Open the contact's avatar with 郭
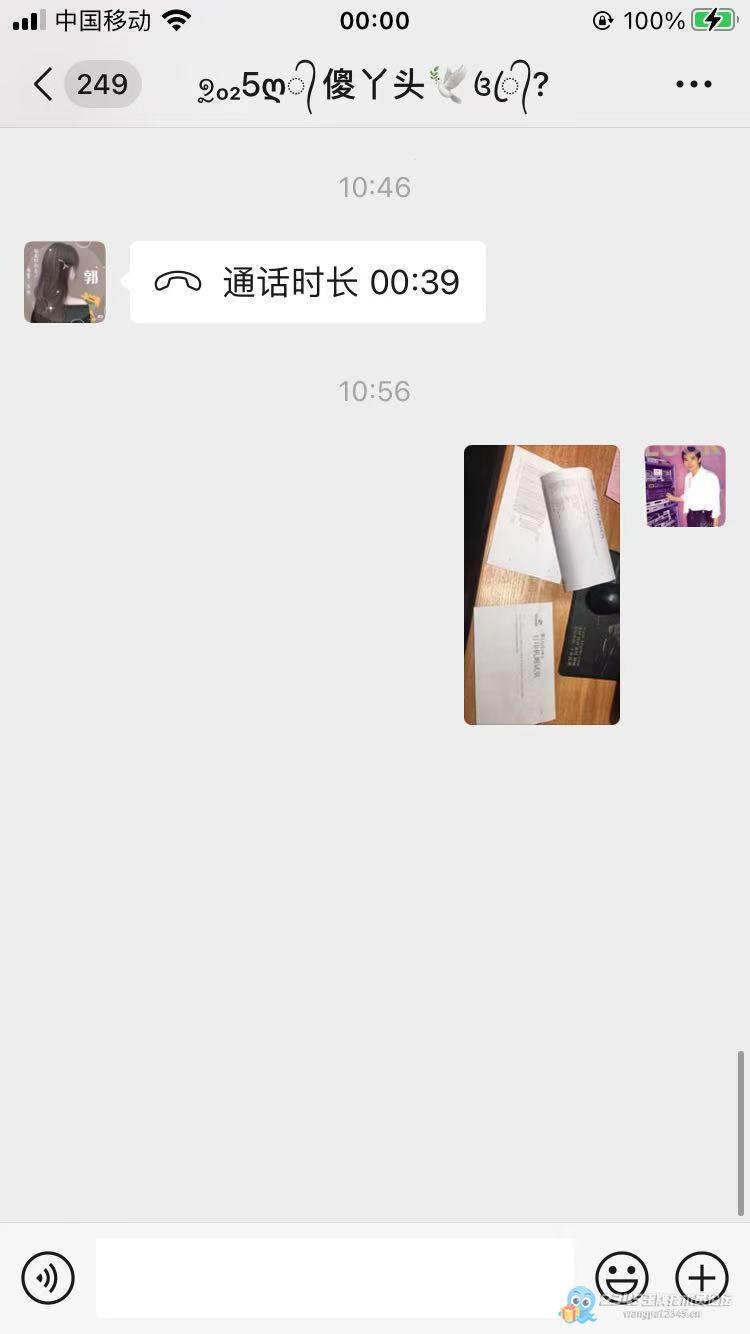 coord(65,282)
